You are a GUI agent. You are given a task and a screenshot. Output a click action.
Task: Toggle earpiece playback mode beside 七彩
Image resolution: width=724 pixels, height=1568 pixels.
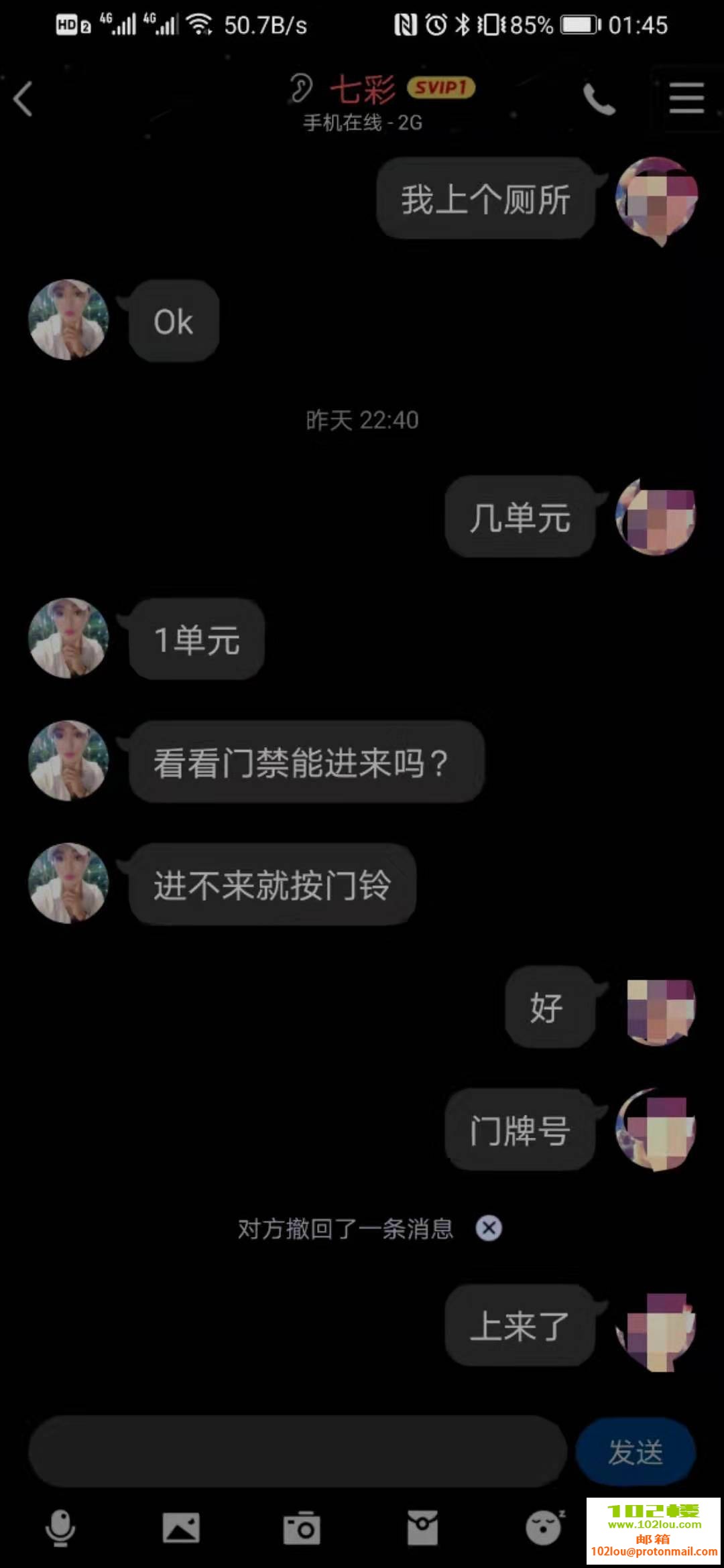303,88
